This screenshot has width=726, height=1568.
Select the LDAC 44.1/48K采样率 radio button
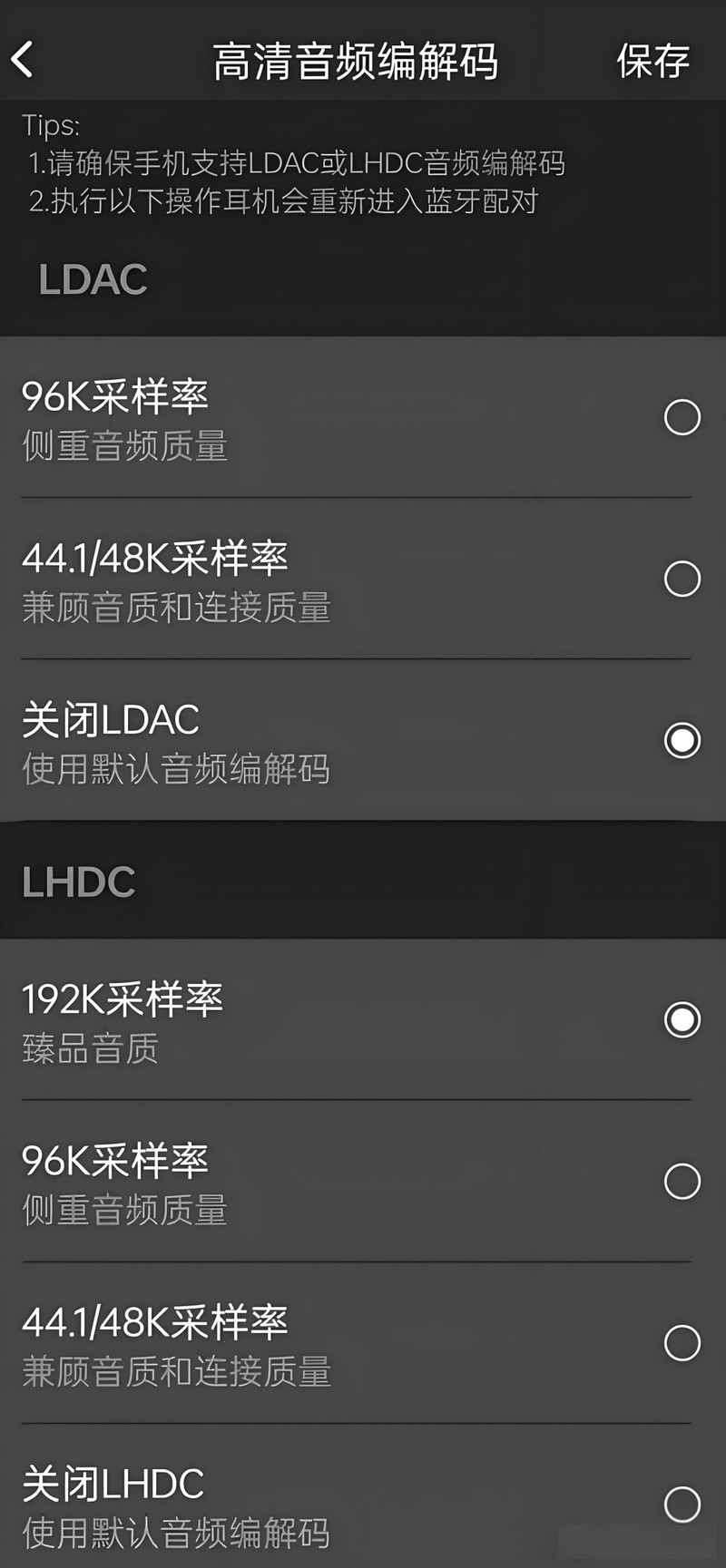click(682, 579)
